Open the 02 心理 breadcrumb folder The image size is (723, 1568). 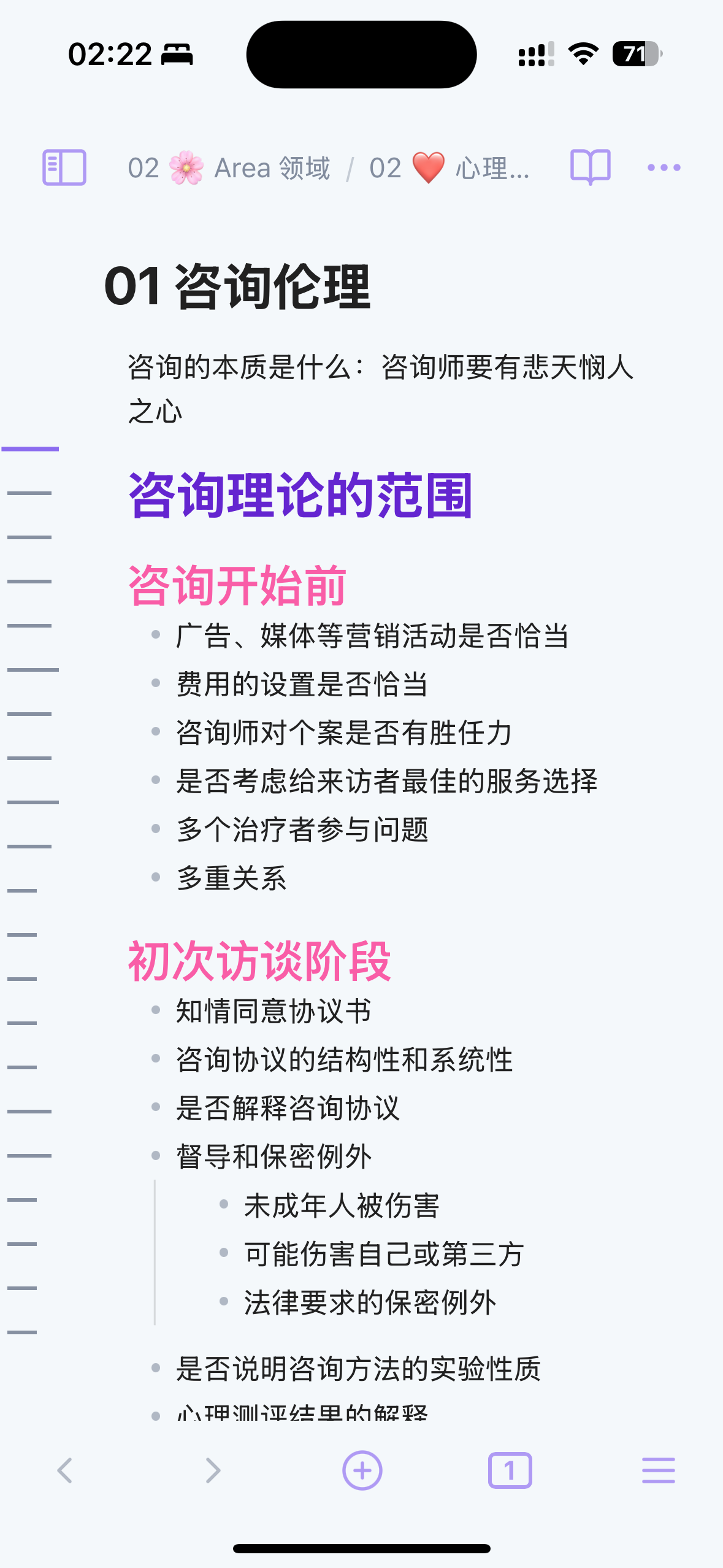449,167
